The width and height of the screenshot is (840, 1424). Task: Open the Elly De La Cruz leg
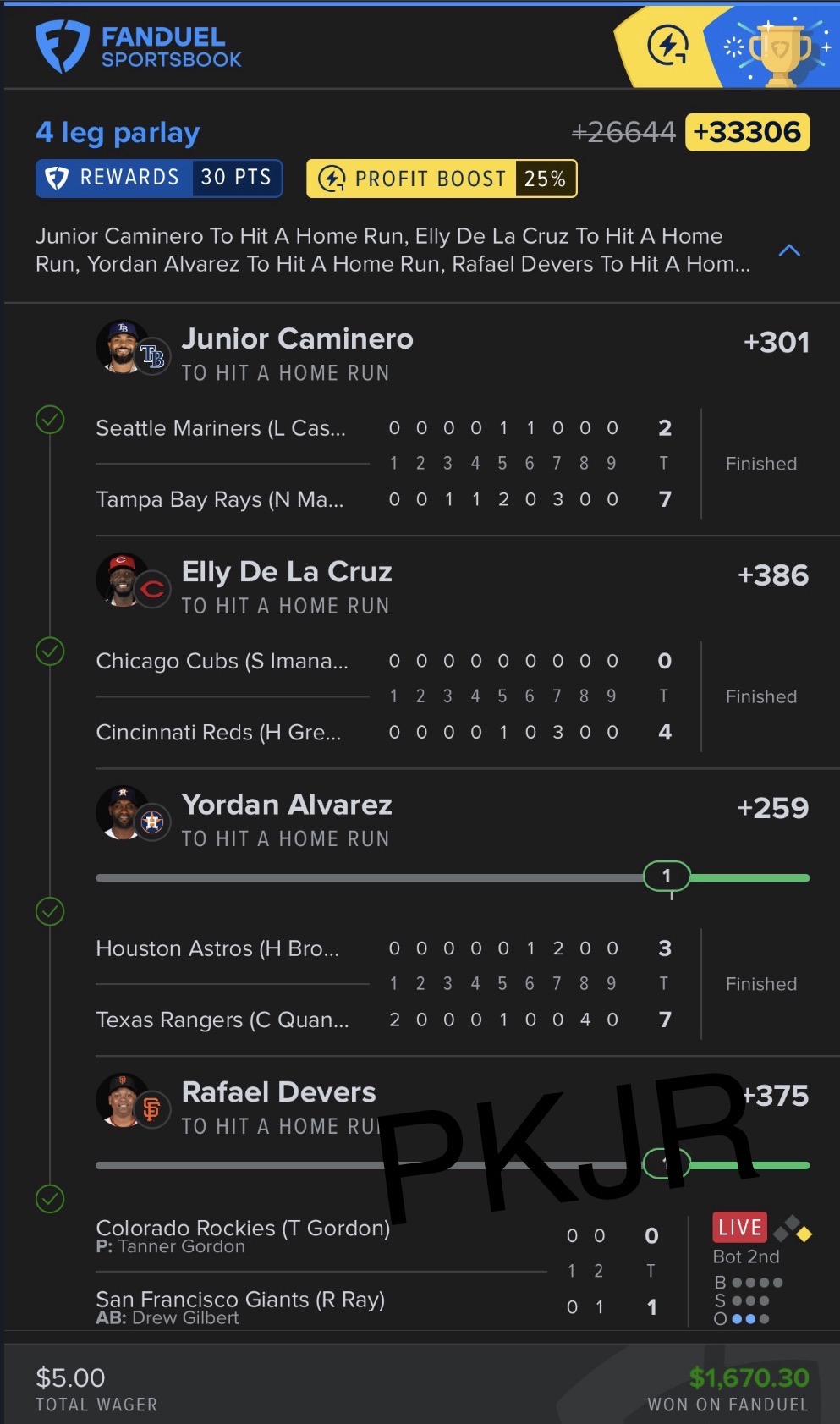point(453,586)
